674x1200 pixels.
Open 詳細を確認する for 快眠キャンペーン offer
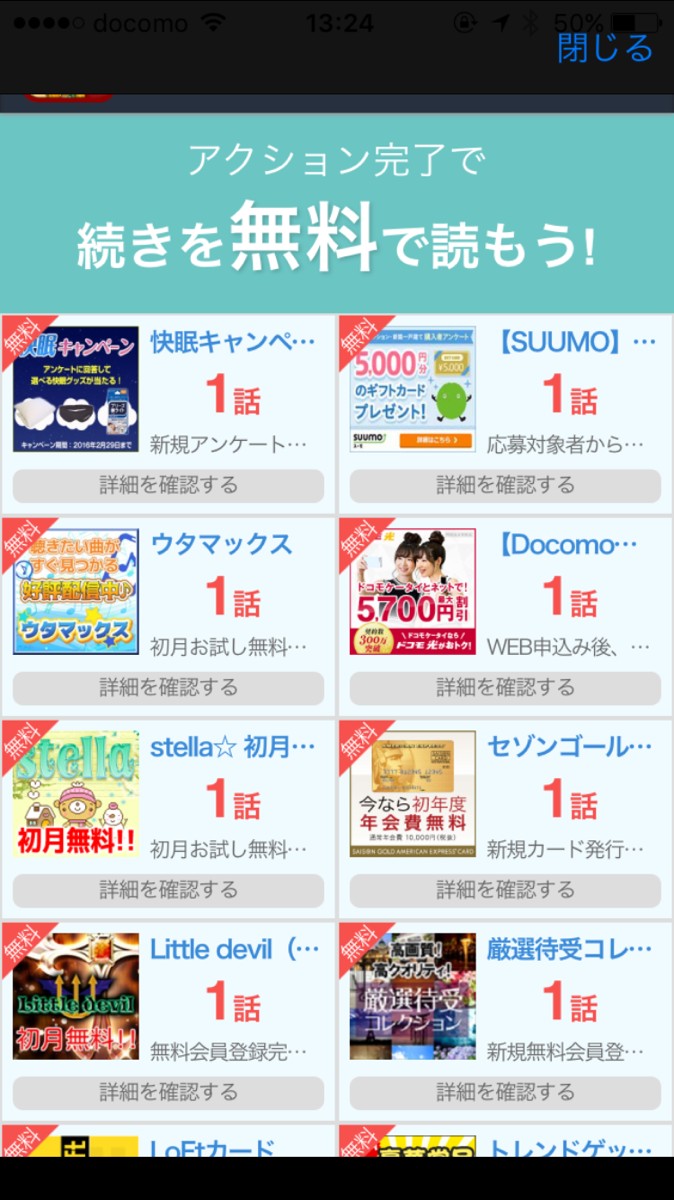pos(168,486)
